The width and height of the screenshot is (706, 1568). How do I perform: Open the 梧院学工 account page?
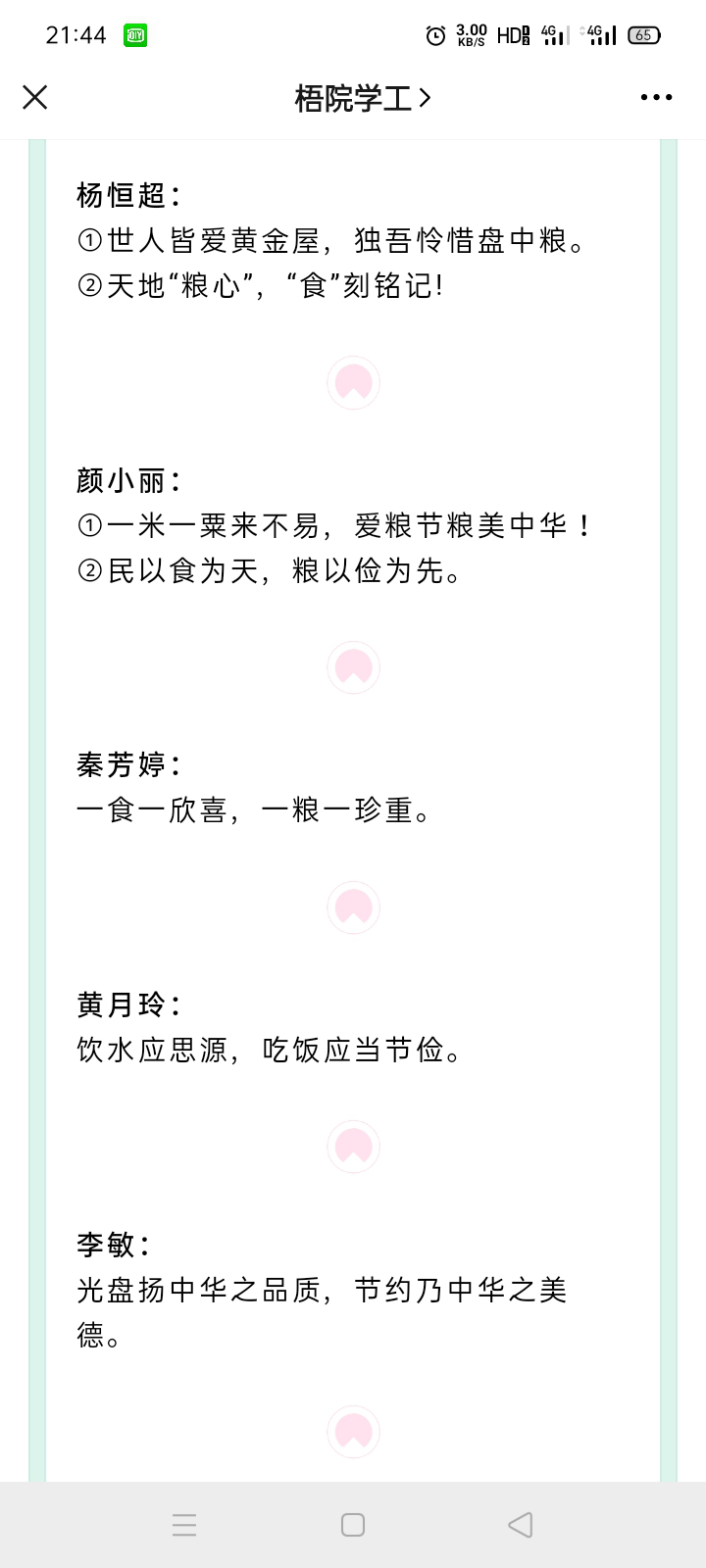[x=362, y=98]
